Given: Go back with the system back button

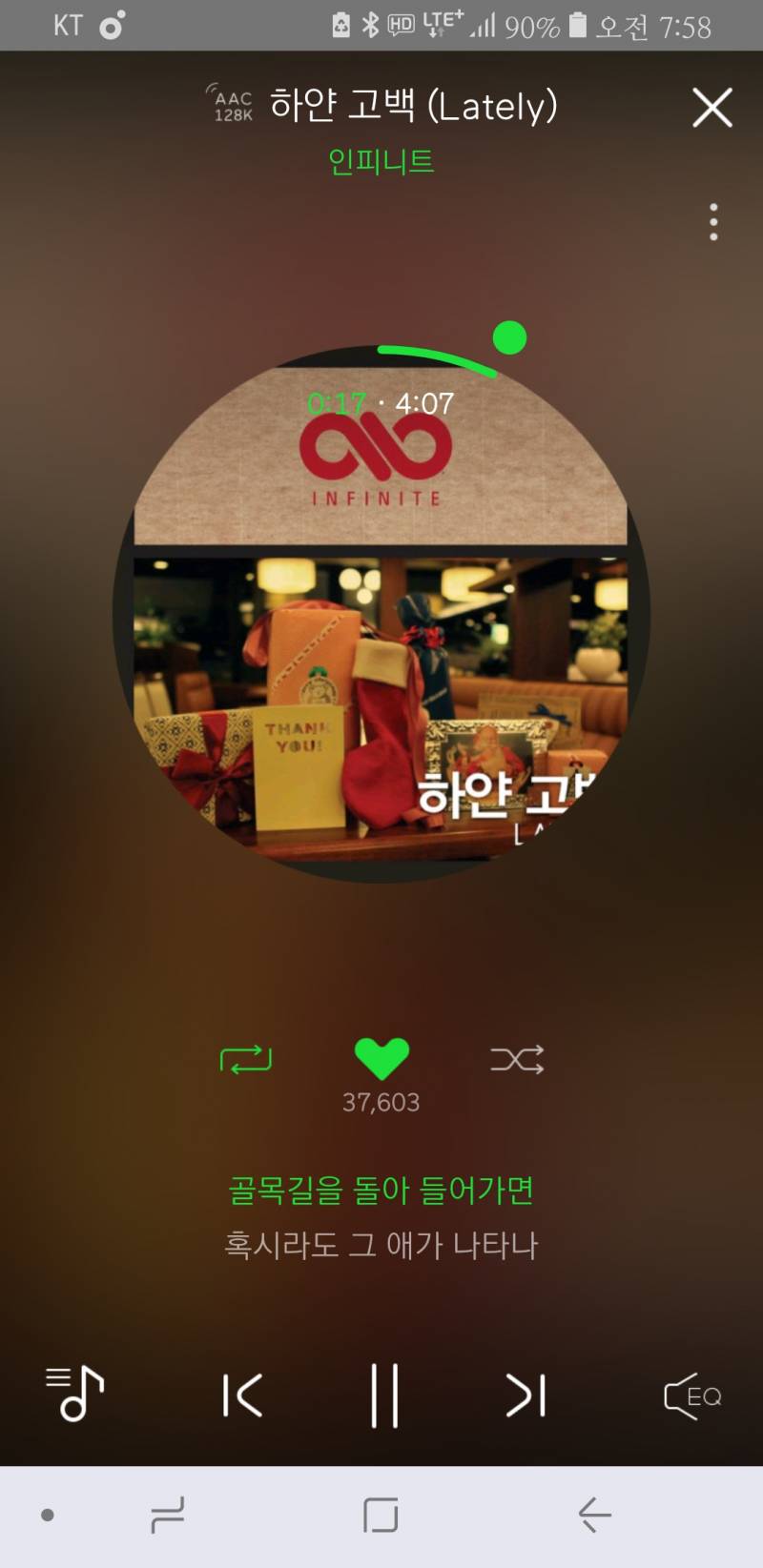Looking at the screenshot, I should coord(594,1515).
